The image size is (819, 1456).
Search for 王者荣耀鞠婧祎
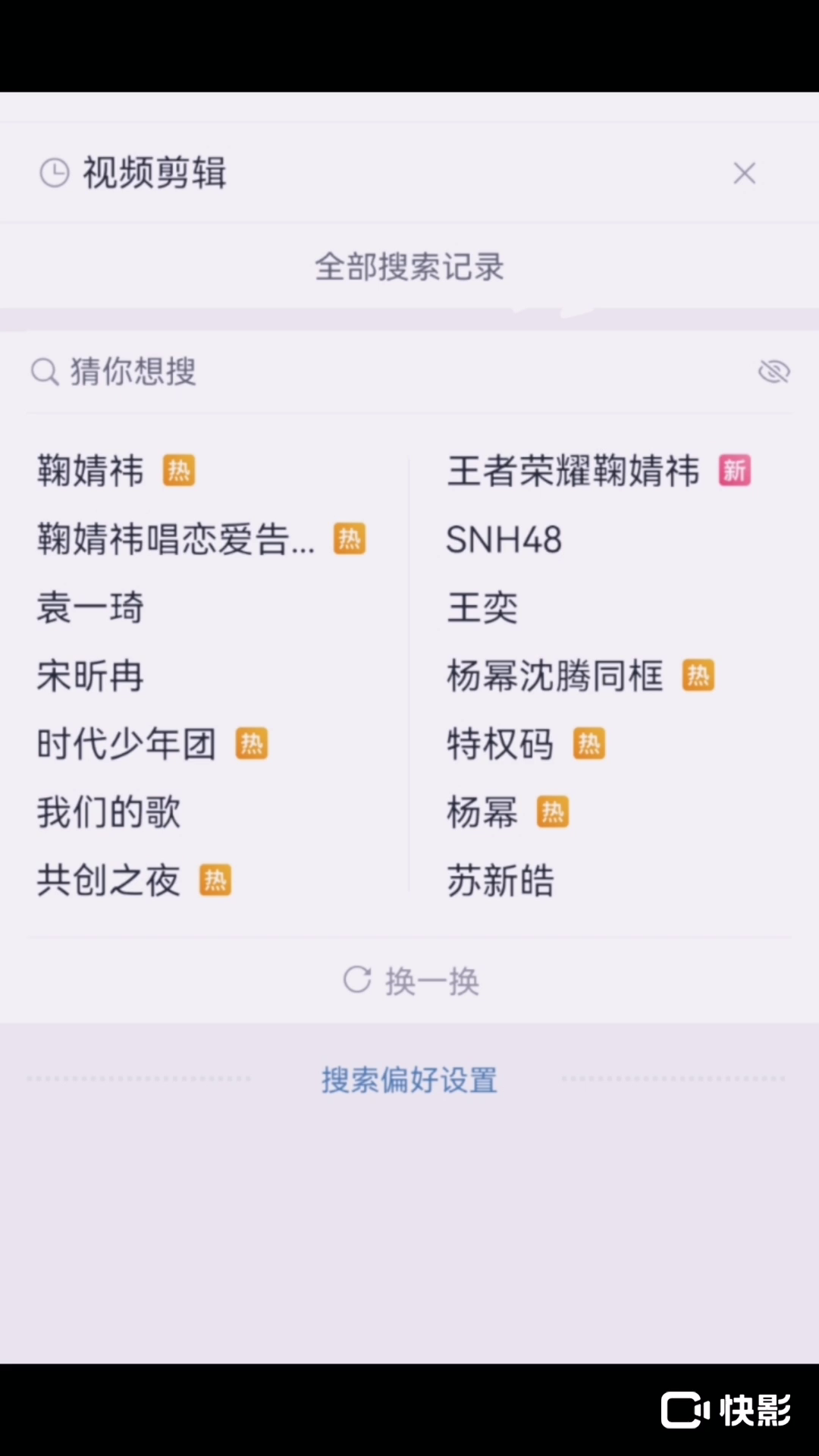[573, 471]
